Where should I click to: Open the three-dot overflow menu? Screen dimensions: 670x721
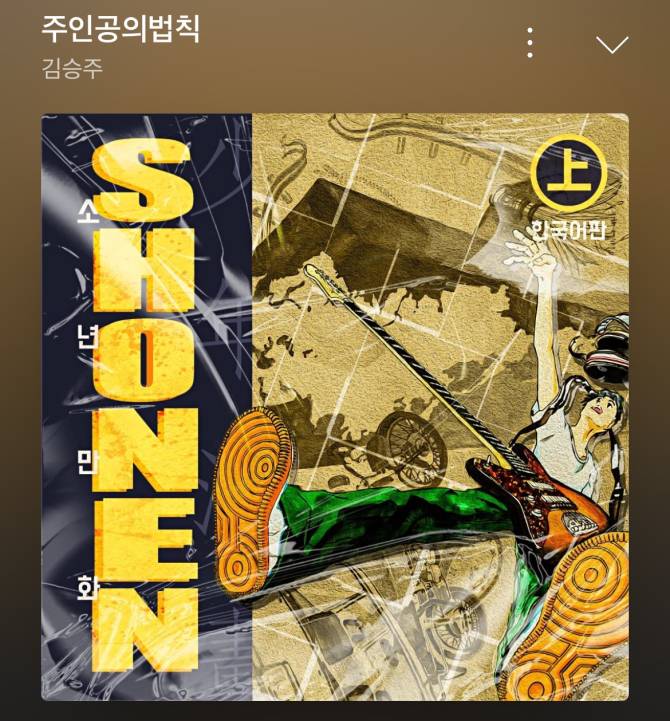[530, 43]
